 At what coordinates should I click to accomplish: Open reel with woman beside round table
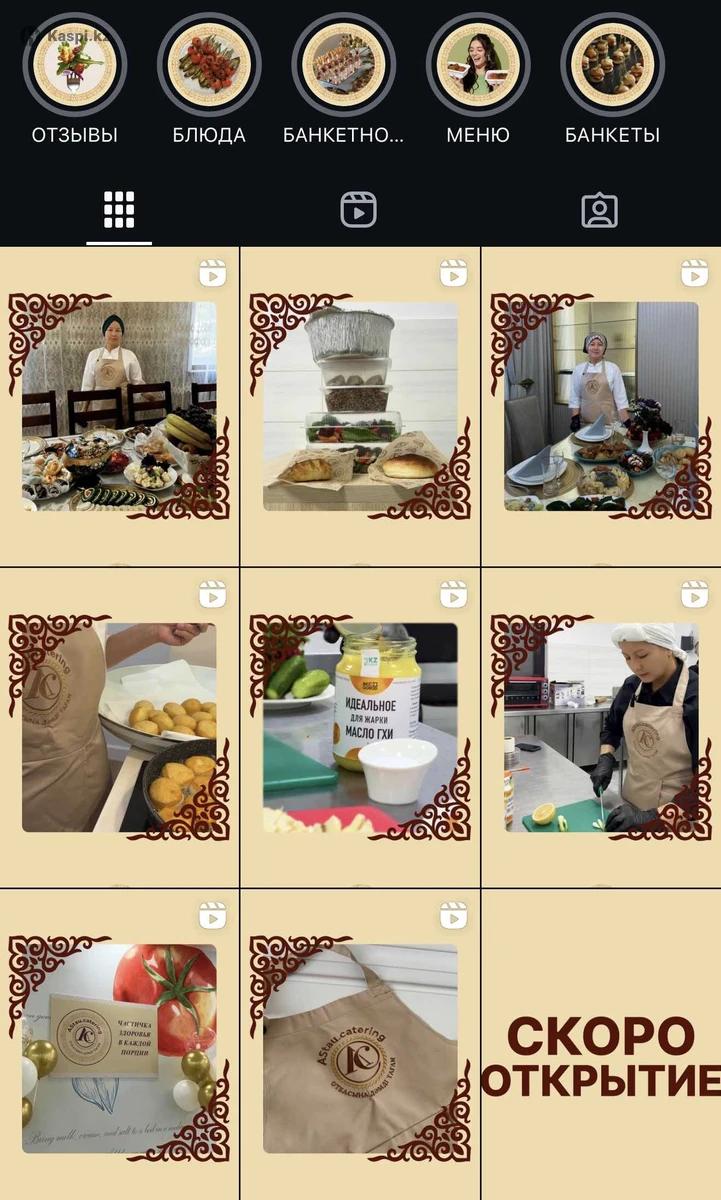tap(601, 406)
